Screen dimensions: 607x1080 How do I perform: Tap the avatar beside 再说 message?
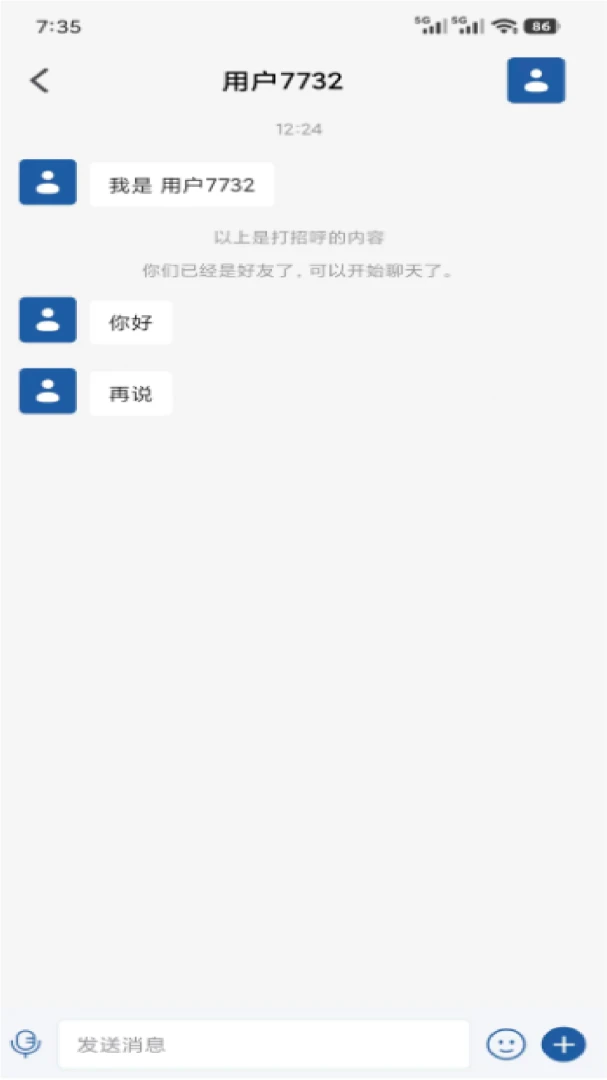(x=48, y=391)
